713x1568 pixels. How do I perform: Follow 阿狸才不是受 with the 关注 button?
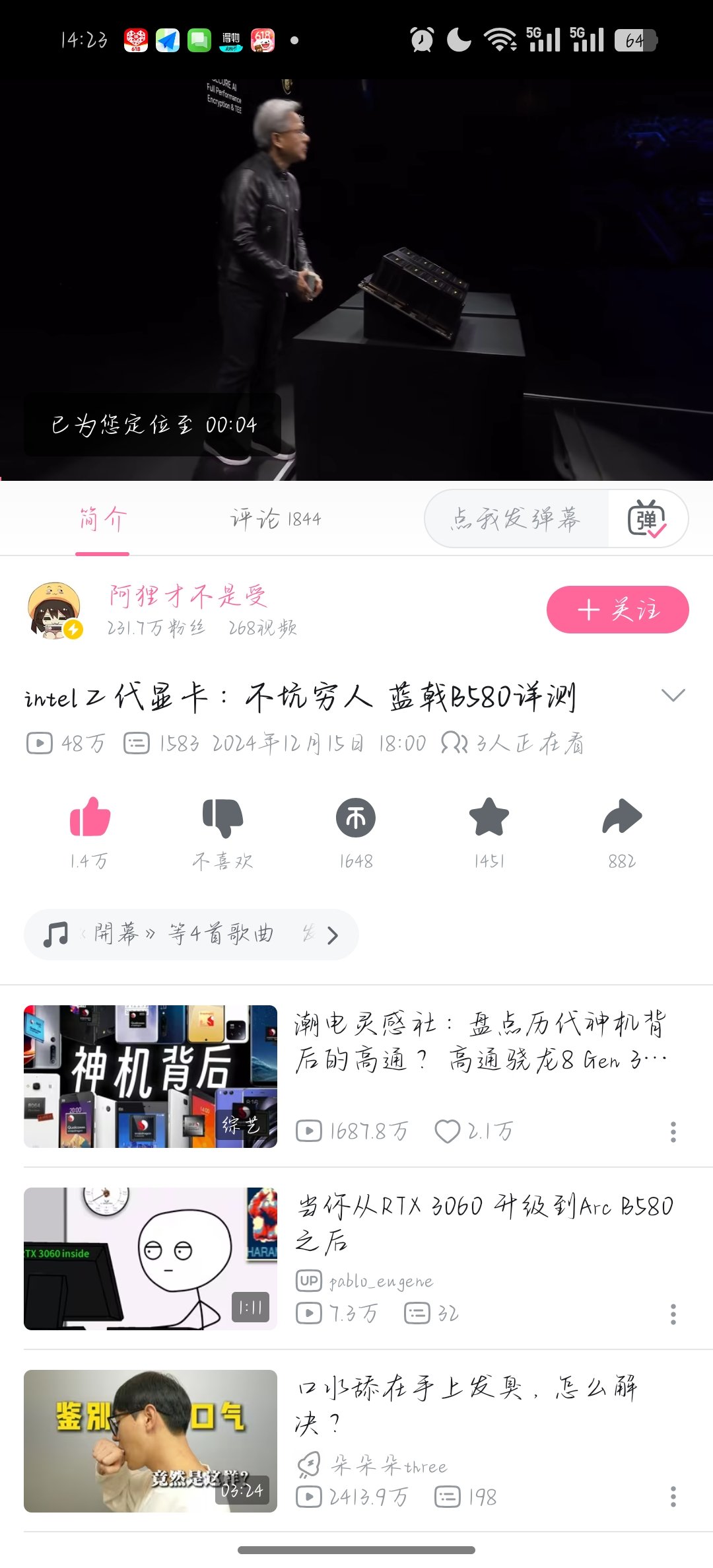click(x=617, y=609)
